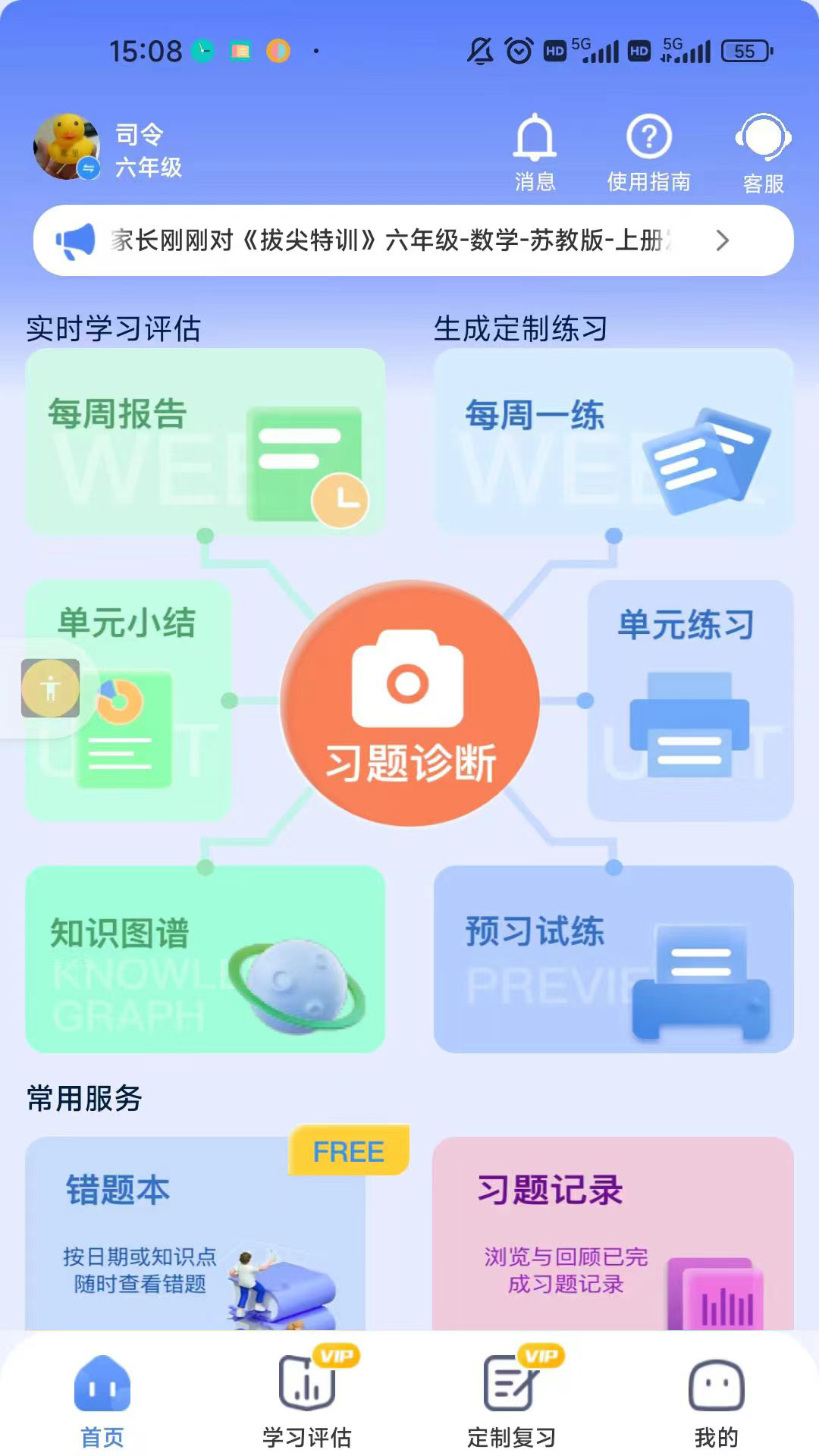819x1456 pixels.
Task: Open the 拔尖特训 announcement banner
Action: coord(413,240)
